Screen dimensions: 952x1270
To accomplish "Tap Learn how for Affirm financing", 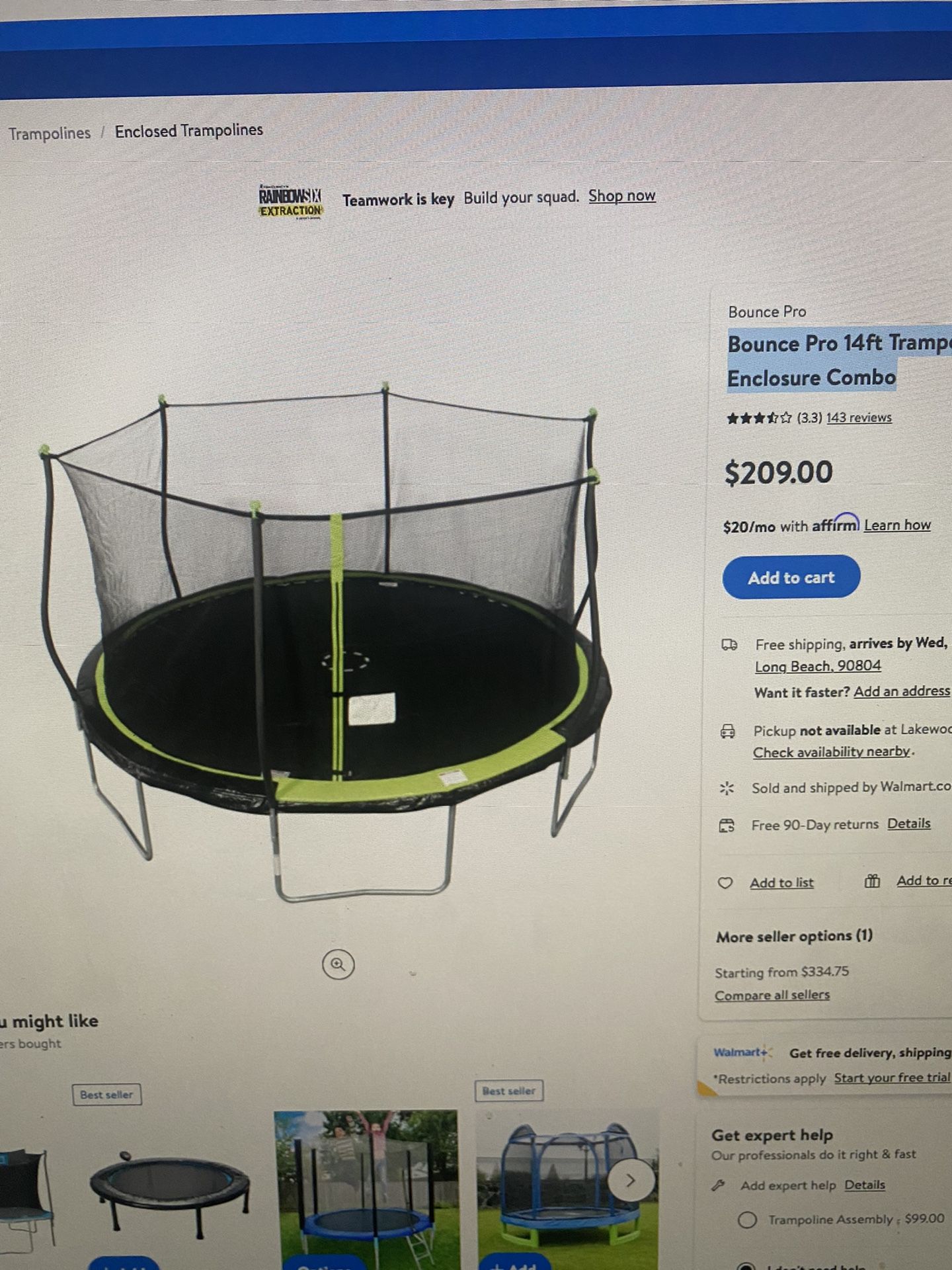I will [896, 525].
